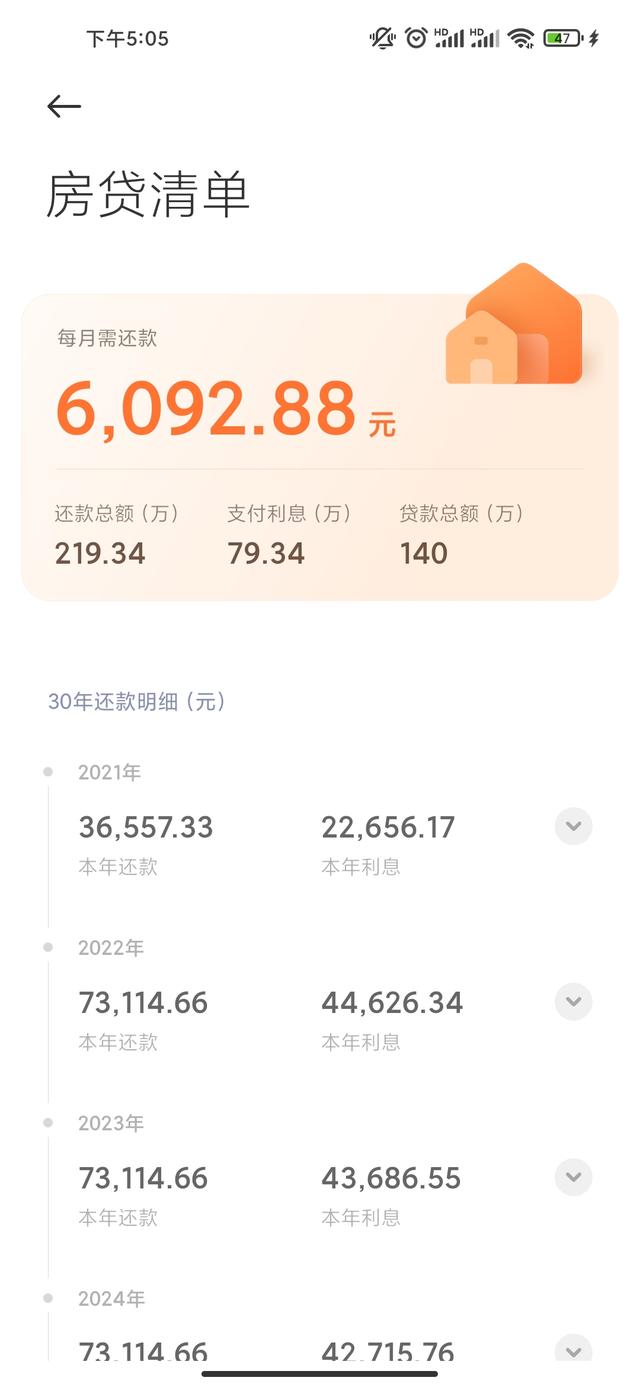The height and width of the screenshot is (1387, 640).
Task: Expand the 2021年 repayment details
Action: pyautogui.click(x=573, y=827)
